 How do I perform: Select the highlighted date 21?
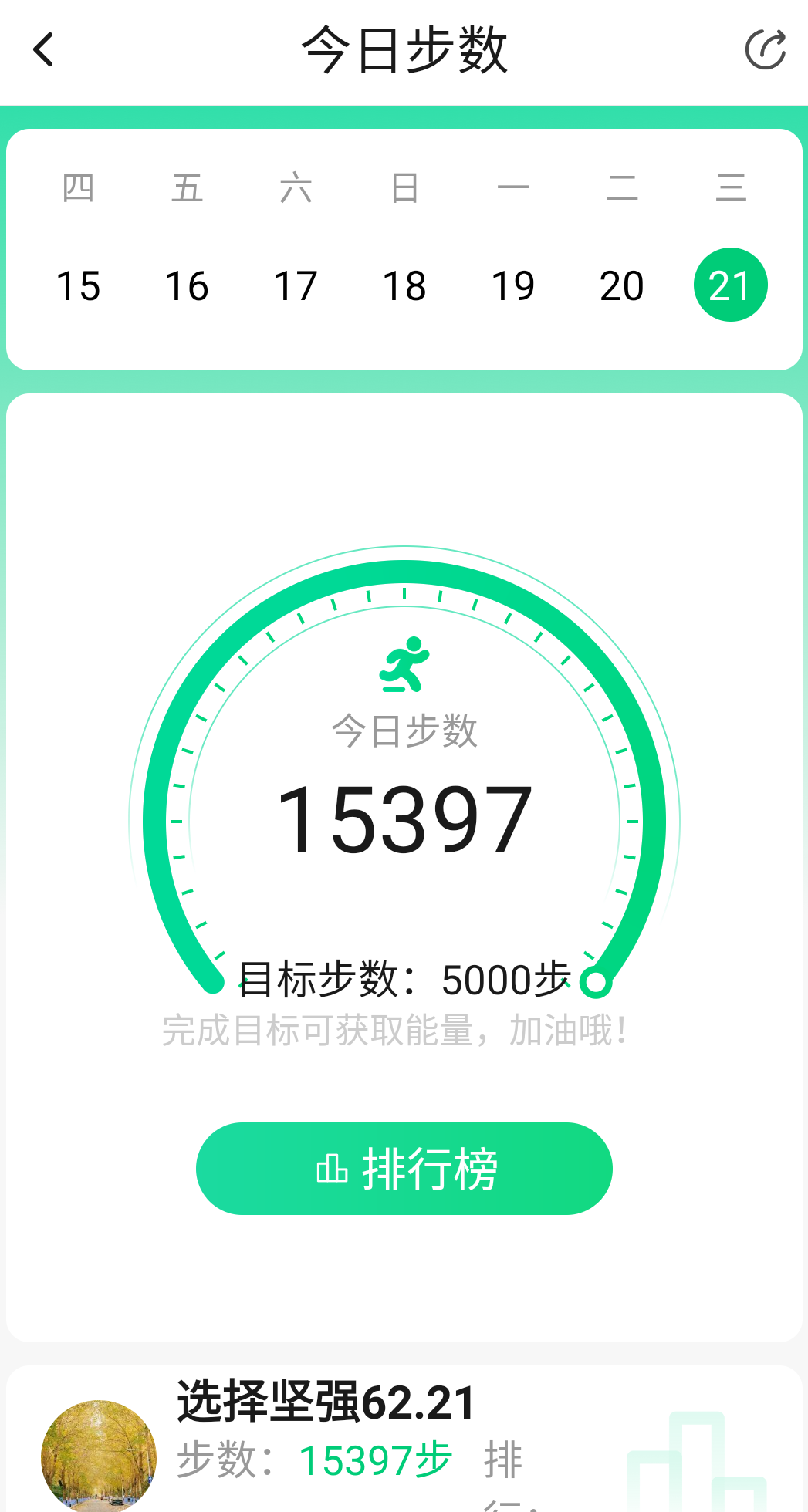coord(729,284)
